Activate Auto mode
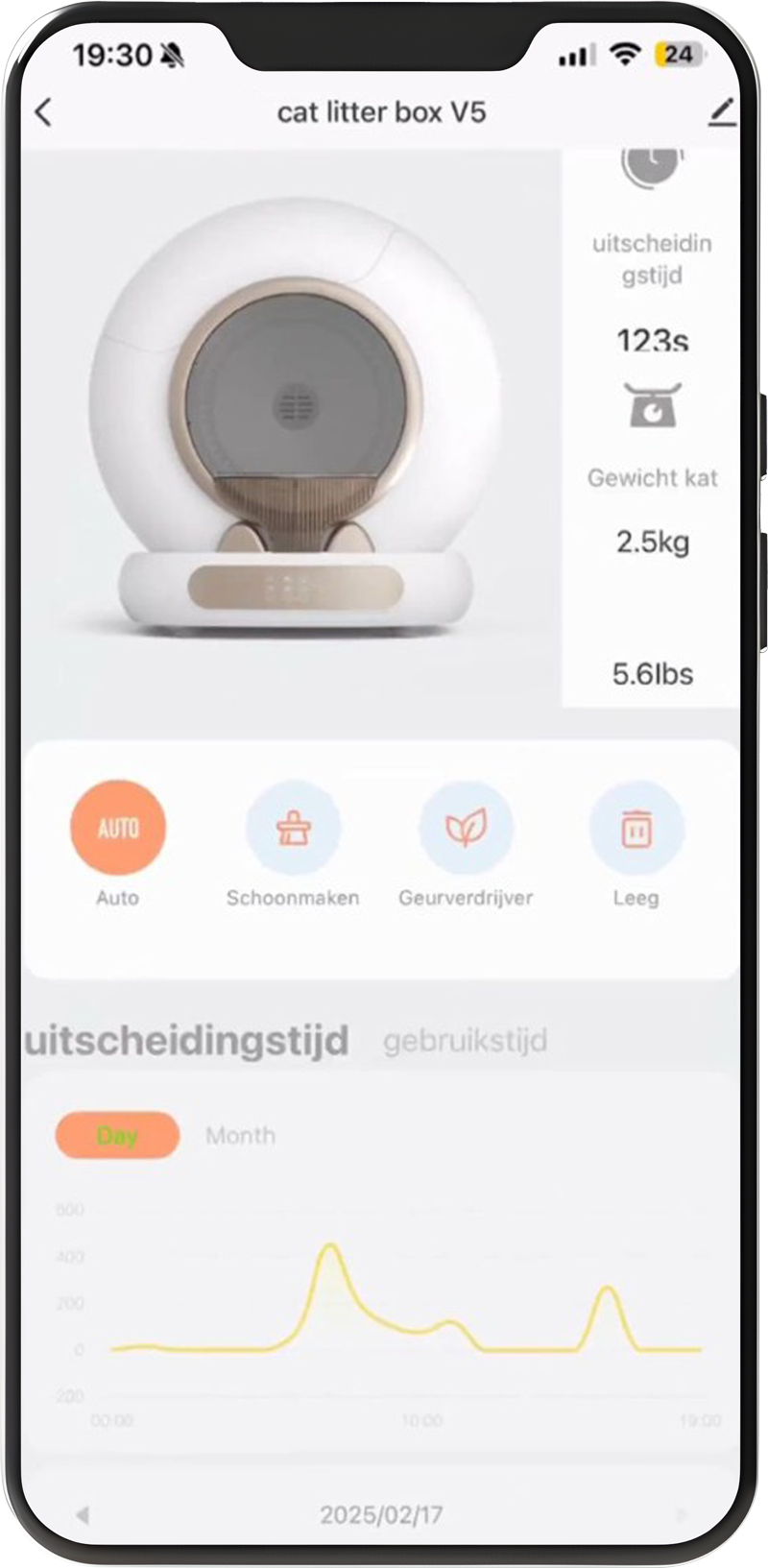768x1568 pixels. click(118, 827)
